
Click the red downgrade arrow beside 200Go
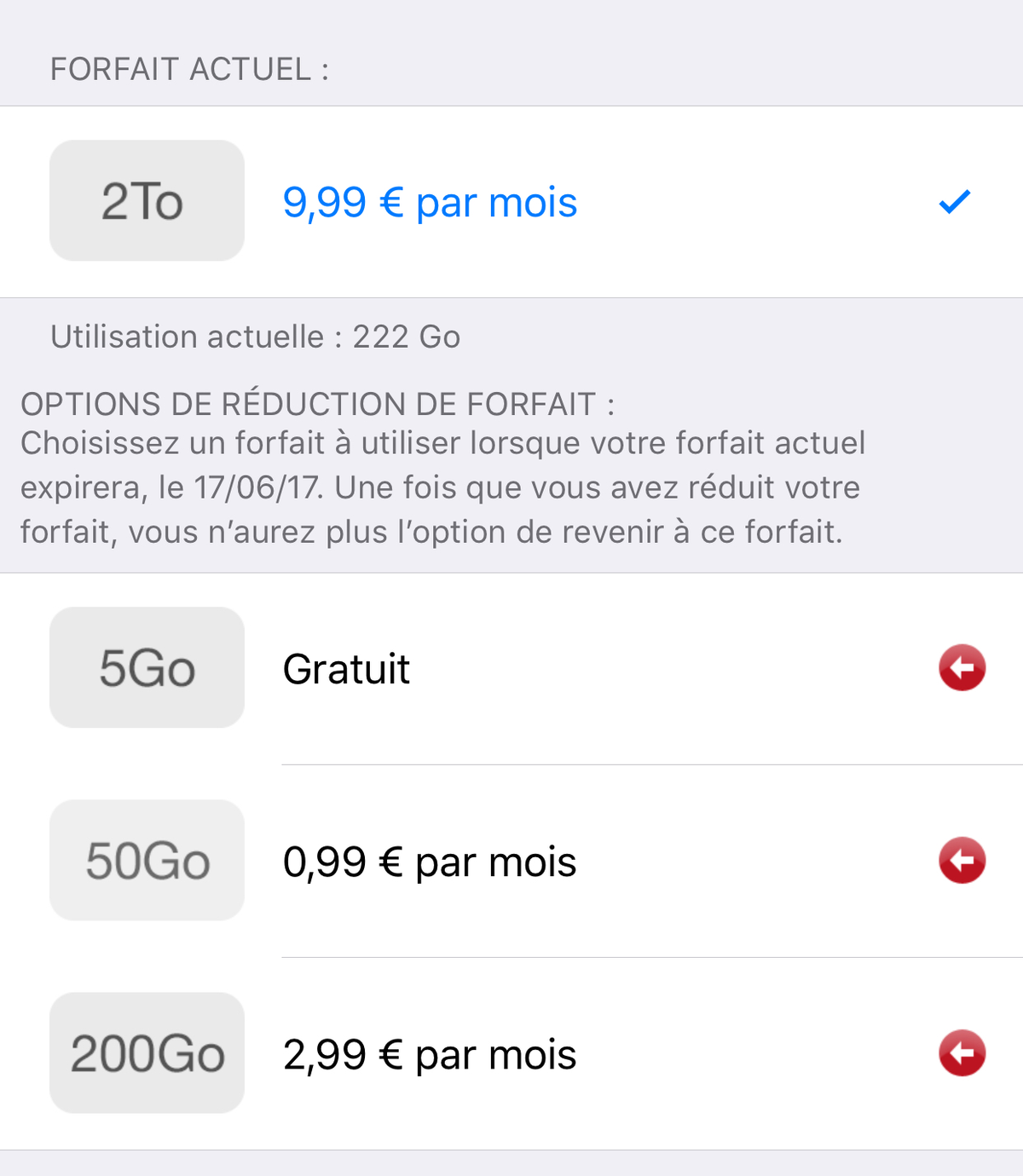coord(962,1054)
